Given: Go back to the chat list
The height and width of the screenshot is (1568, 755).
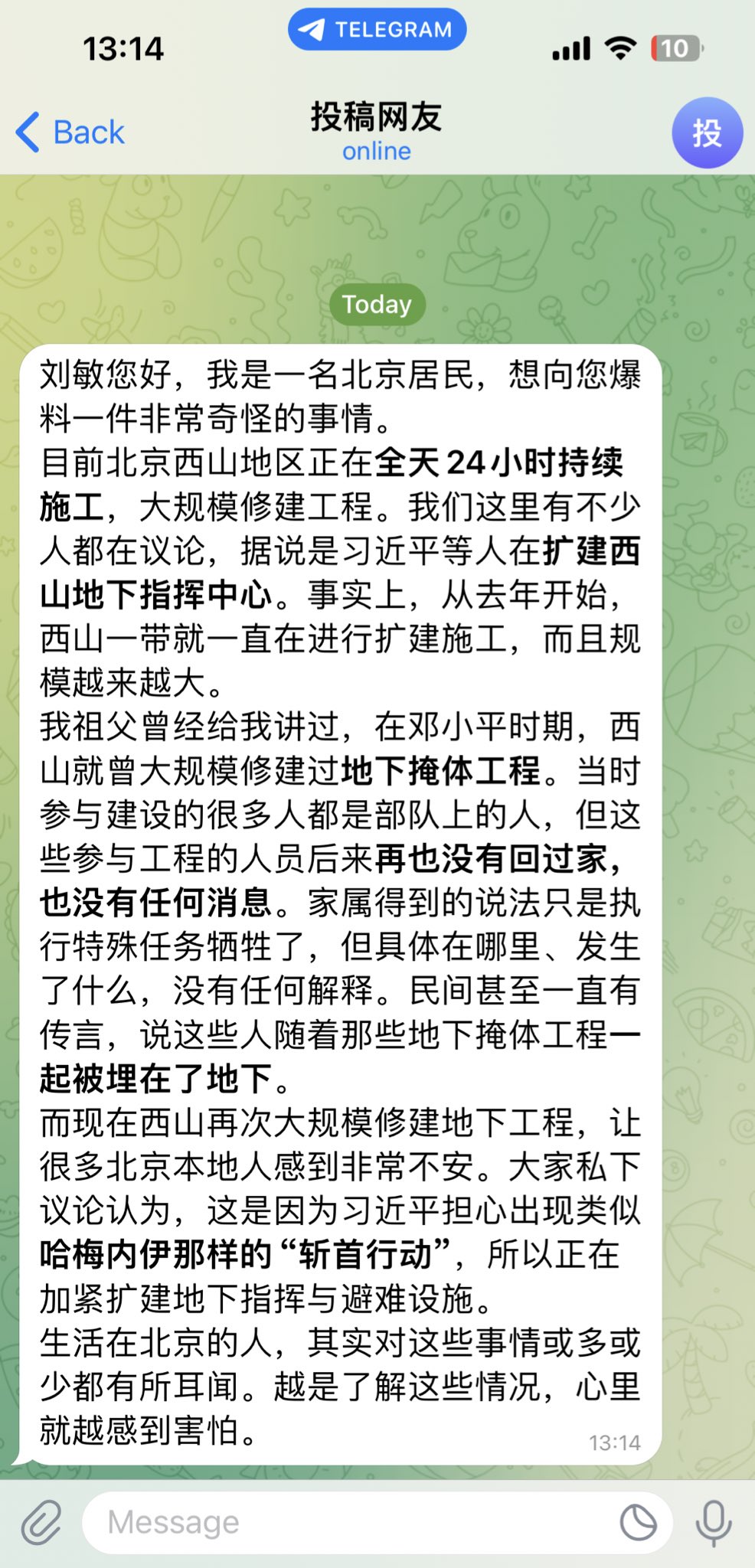Looking at the screenshot, I should [70, 132].
